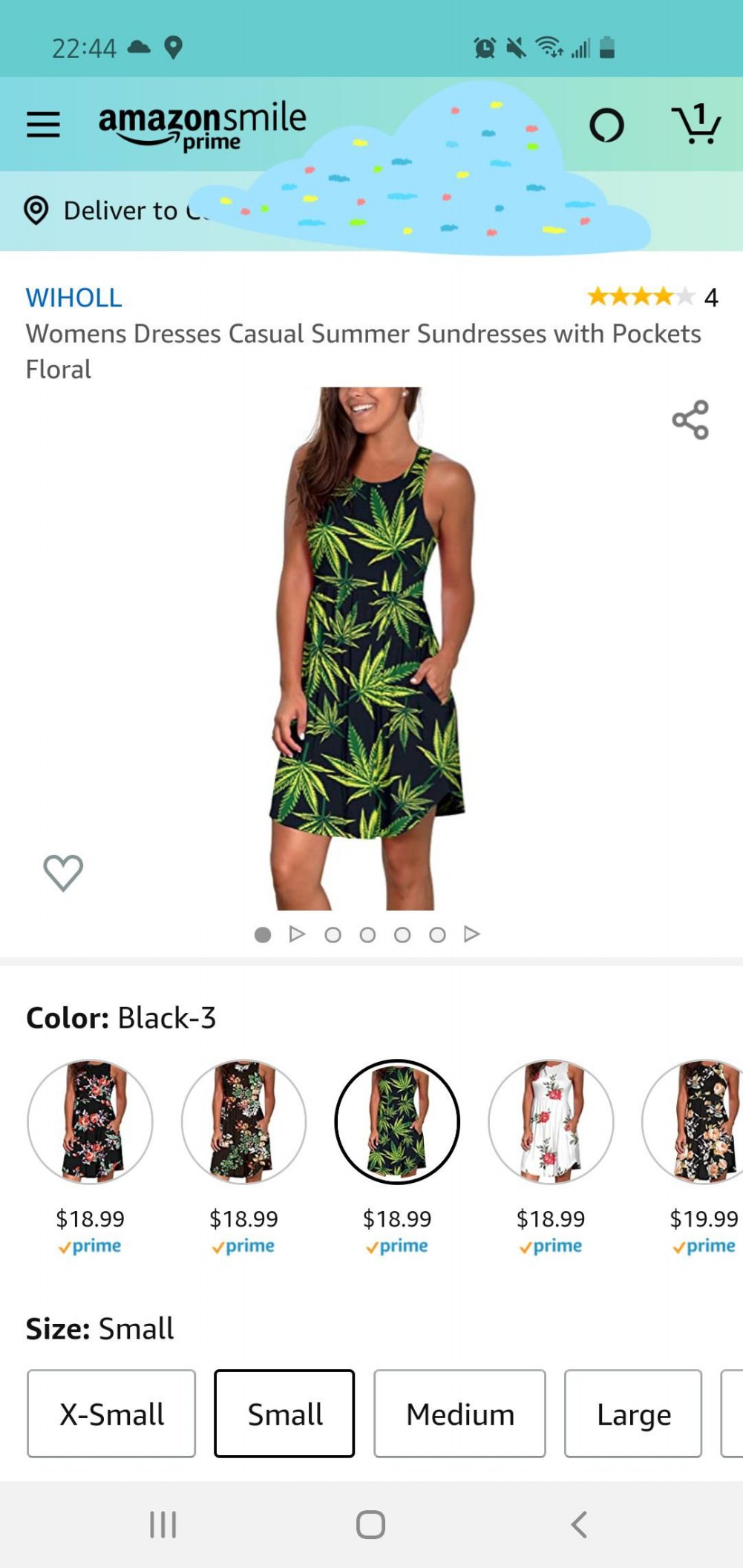This screenshot has width=743, height=1568.
Task: Select the first black floral color swatch
Action: point(90,1121)
